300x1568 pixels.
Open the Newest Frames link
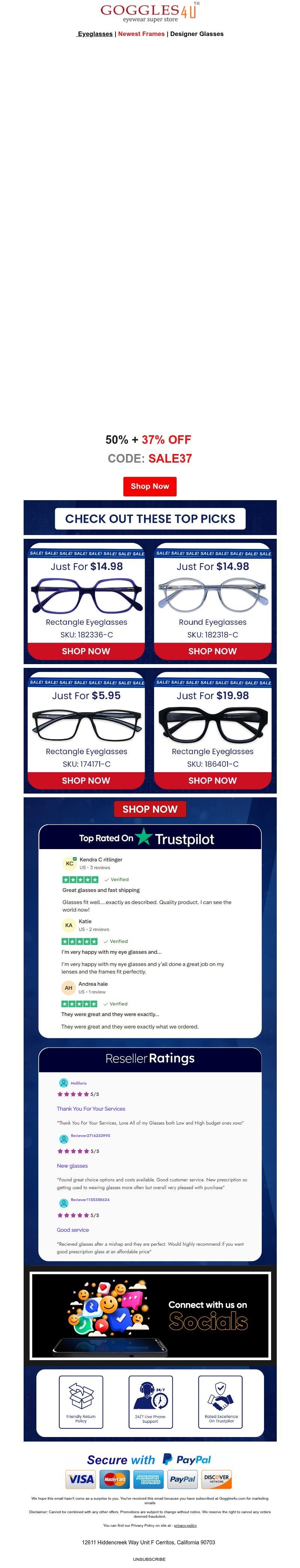coord(141,34)
